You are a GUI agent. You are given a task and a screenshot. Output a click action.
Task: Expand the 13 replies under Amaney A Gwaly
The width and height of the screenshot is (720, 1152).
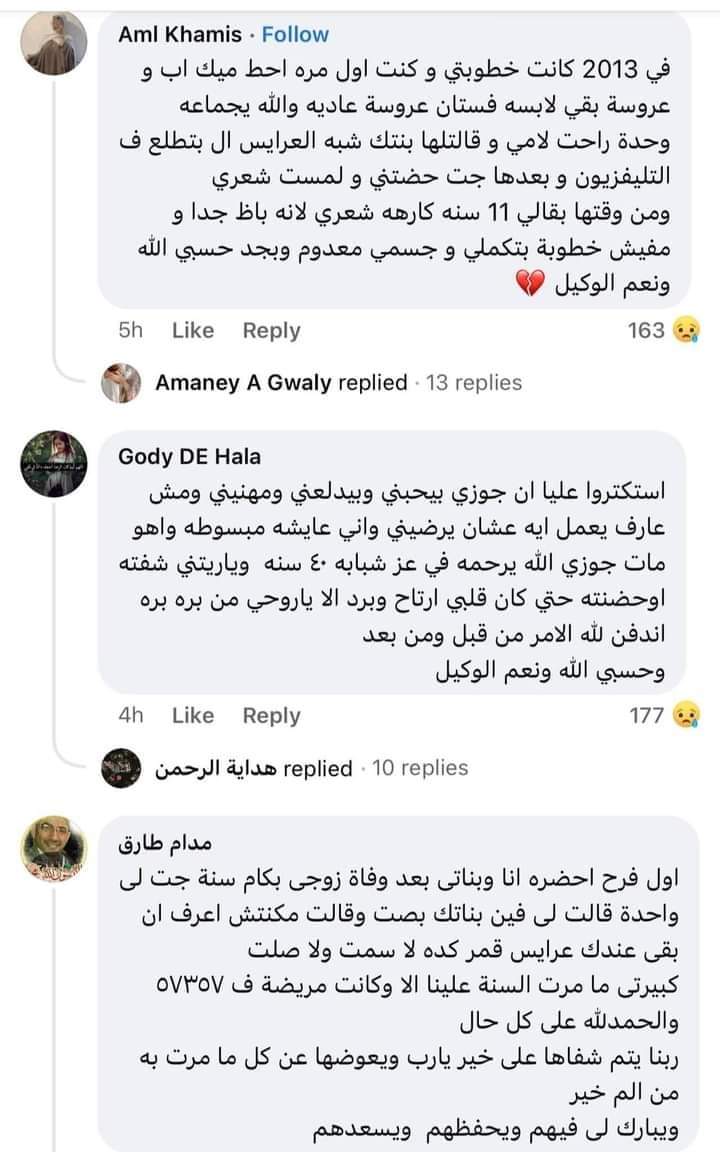(x=469, y=382)
